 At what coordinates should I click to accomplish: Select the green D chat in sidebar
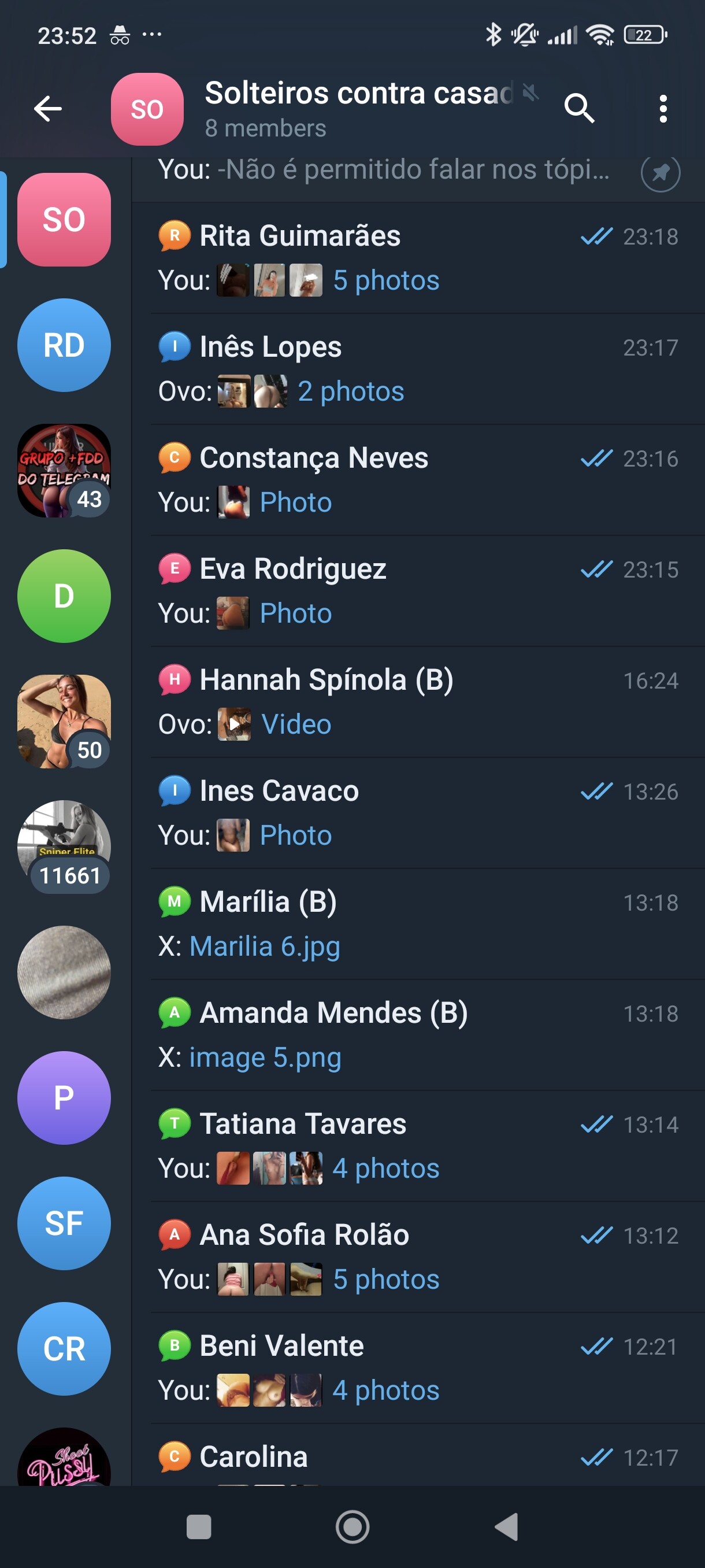64,596
